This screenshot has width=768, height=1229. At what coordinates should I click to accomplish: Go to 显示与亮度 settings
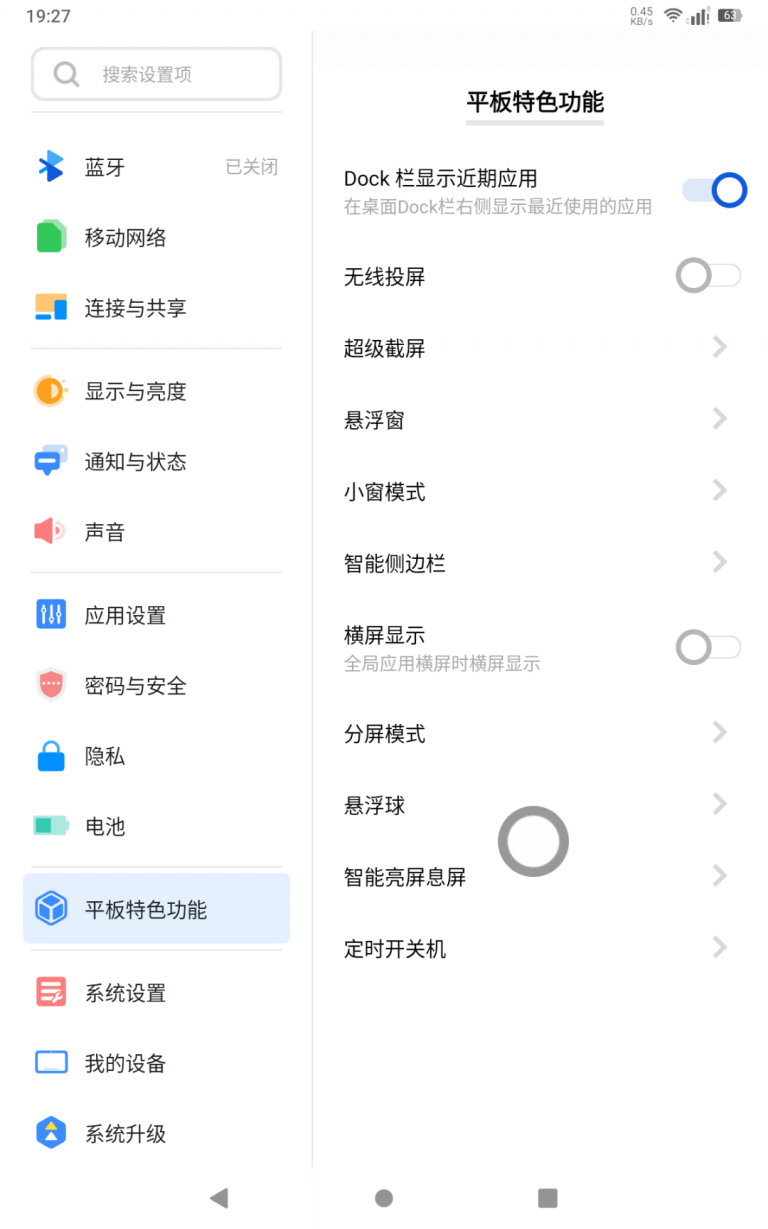156,391
